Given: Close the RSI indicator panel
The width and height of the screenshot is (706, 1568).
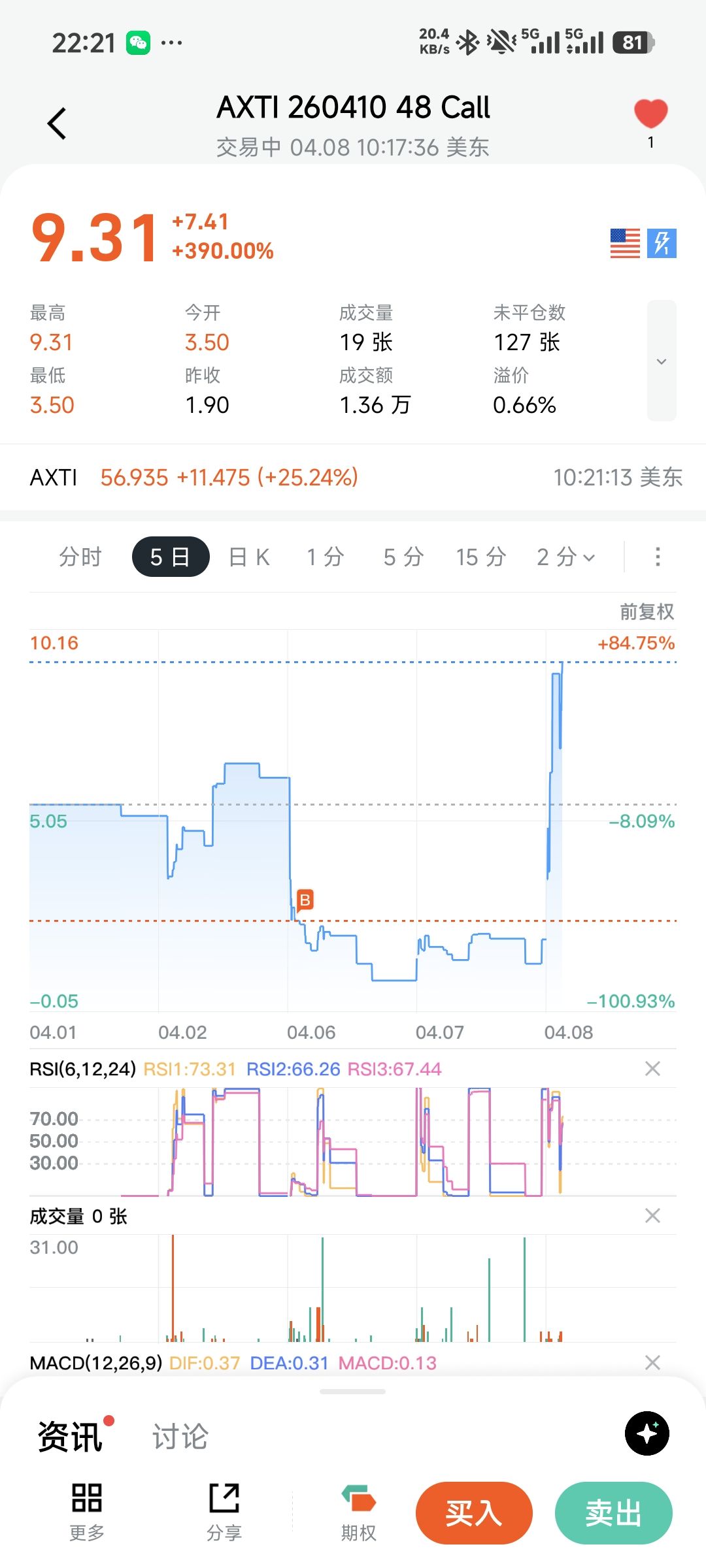Looking at the screenshot, I should (652, 1068).
